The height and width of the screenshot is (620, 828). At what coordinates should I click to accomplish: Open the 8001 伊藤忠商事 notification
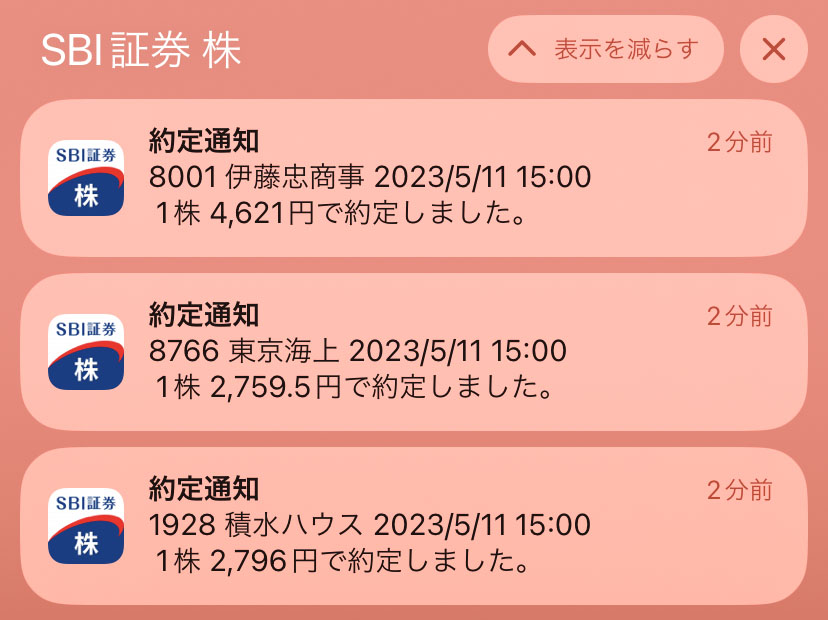[412, 178]
